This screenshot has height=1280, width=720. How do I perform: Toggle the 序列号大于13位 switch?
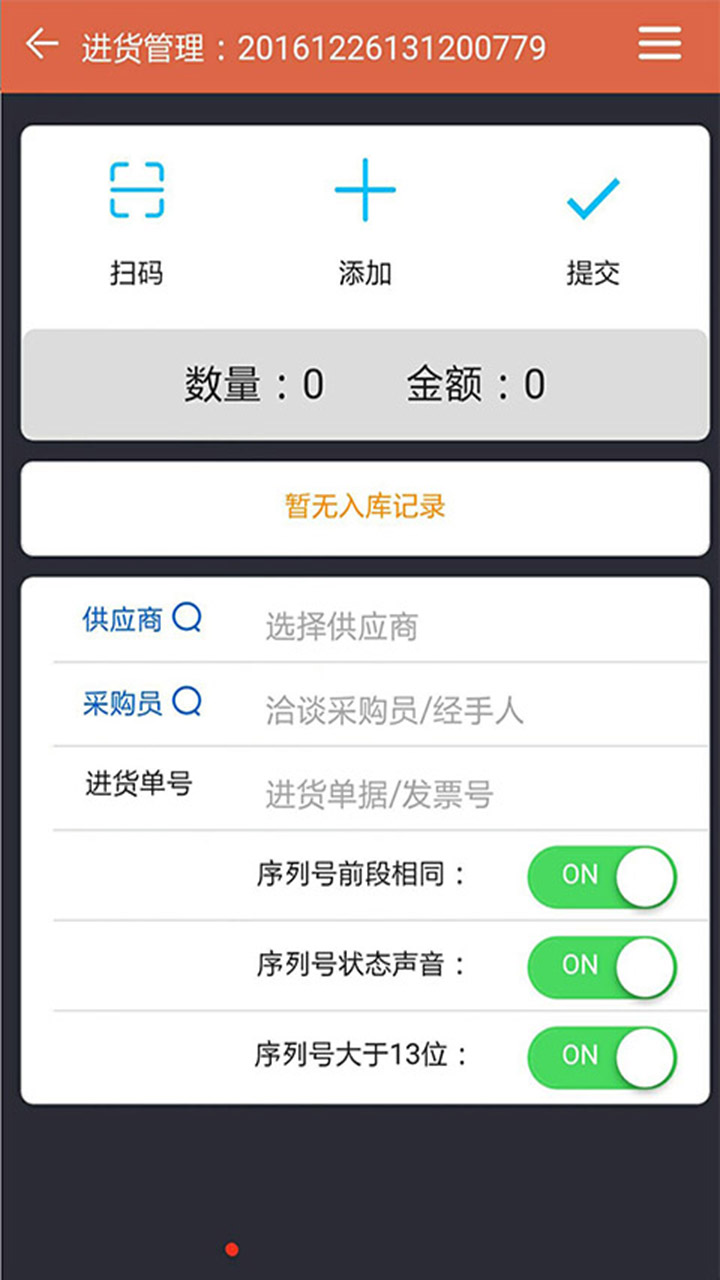[602, 1057]
